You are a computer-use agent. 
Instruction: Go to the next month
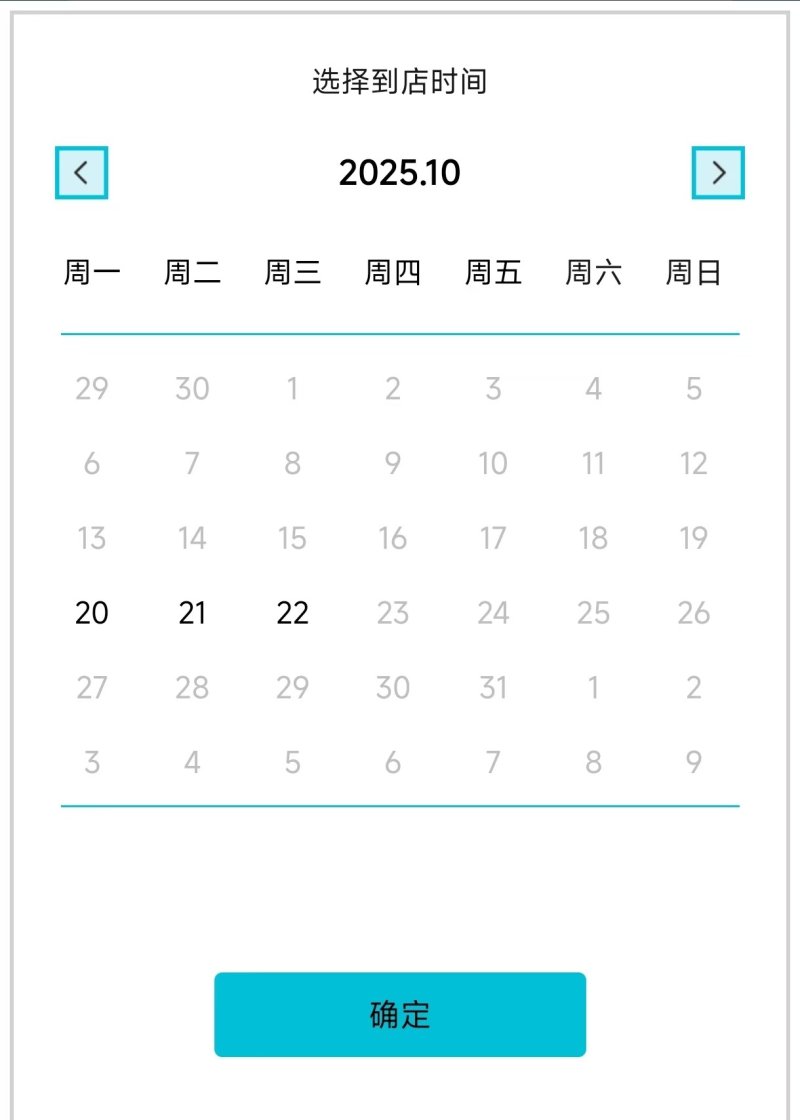coord(718,173)
